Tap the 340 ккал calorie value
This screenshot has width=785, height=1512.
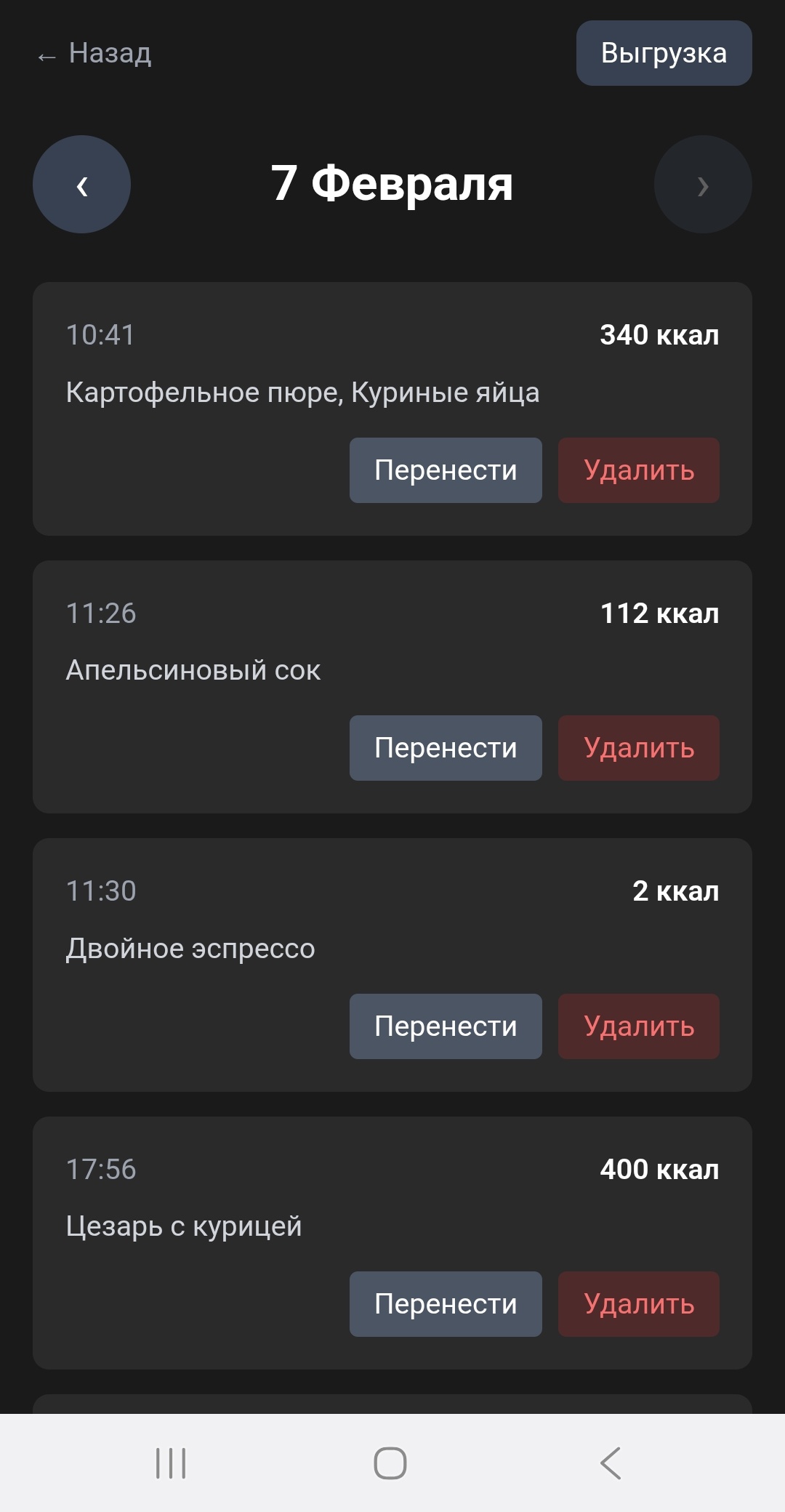(659, 335)
